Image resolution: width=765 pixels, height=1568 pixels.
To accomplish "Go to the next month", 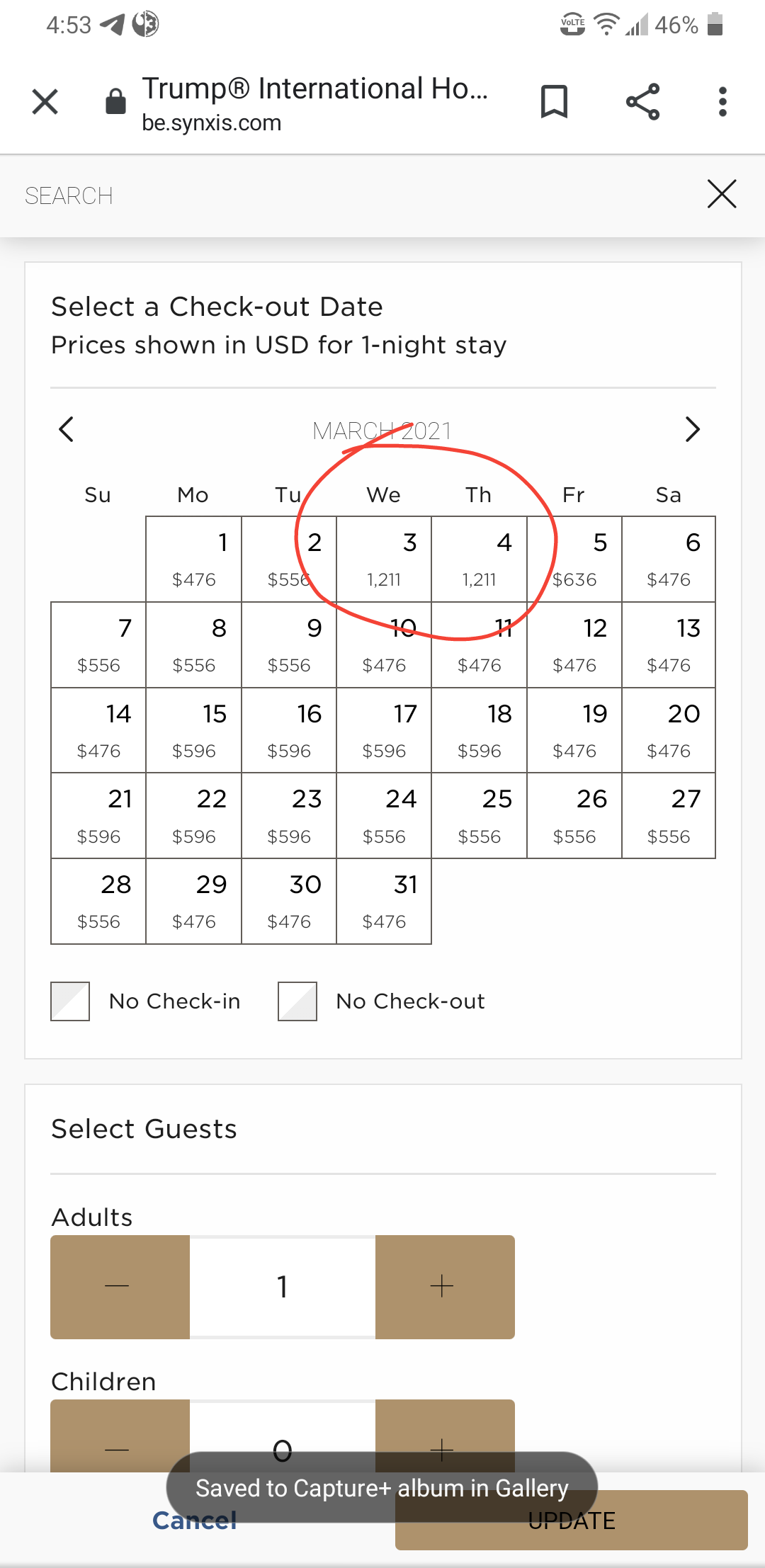I will tap(693, 429).
